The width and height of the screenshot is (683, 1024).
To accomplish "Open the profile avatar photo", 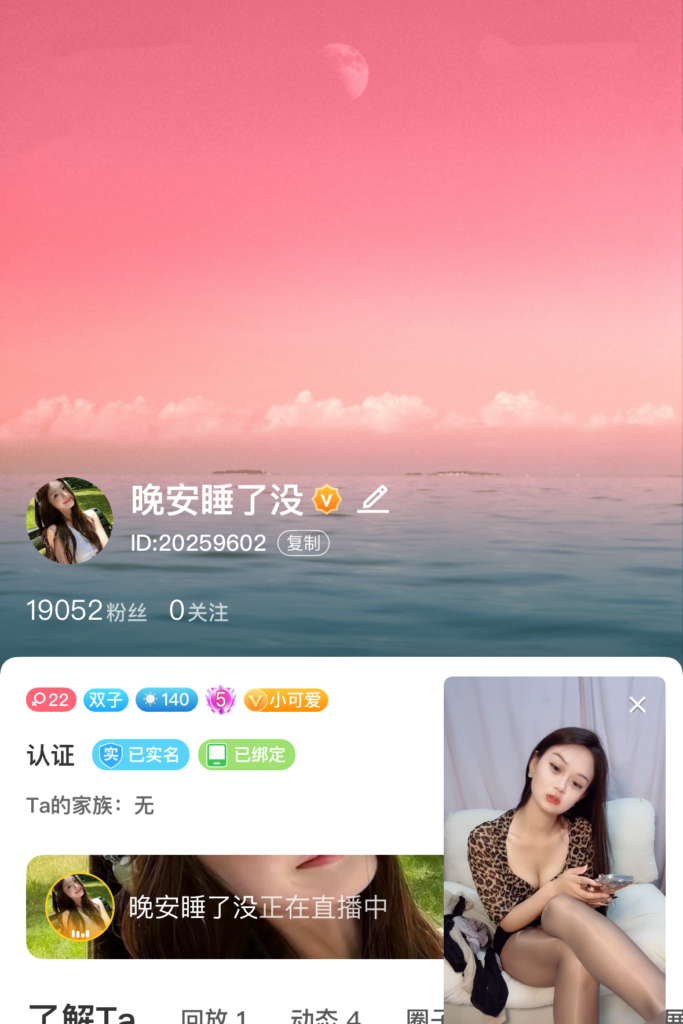I will pos(69,520).
